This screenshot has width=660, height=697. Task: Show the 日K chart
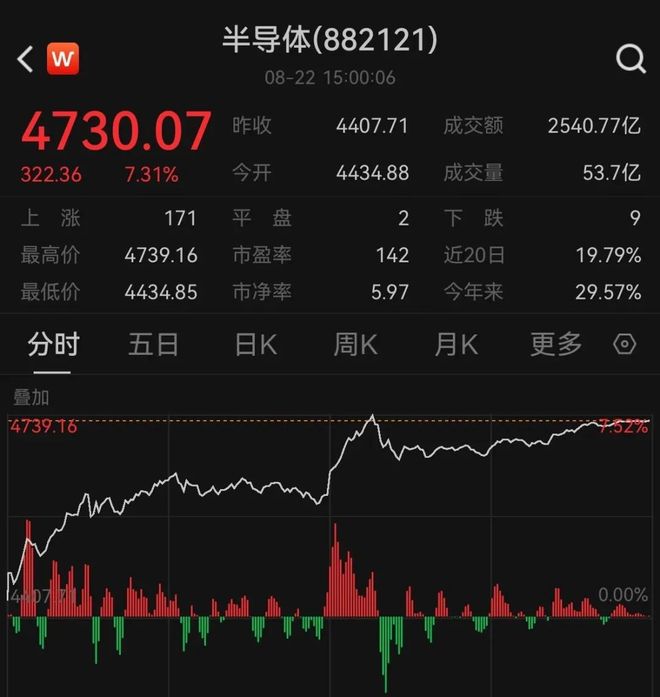[255, 345]
